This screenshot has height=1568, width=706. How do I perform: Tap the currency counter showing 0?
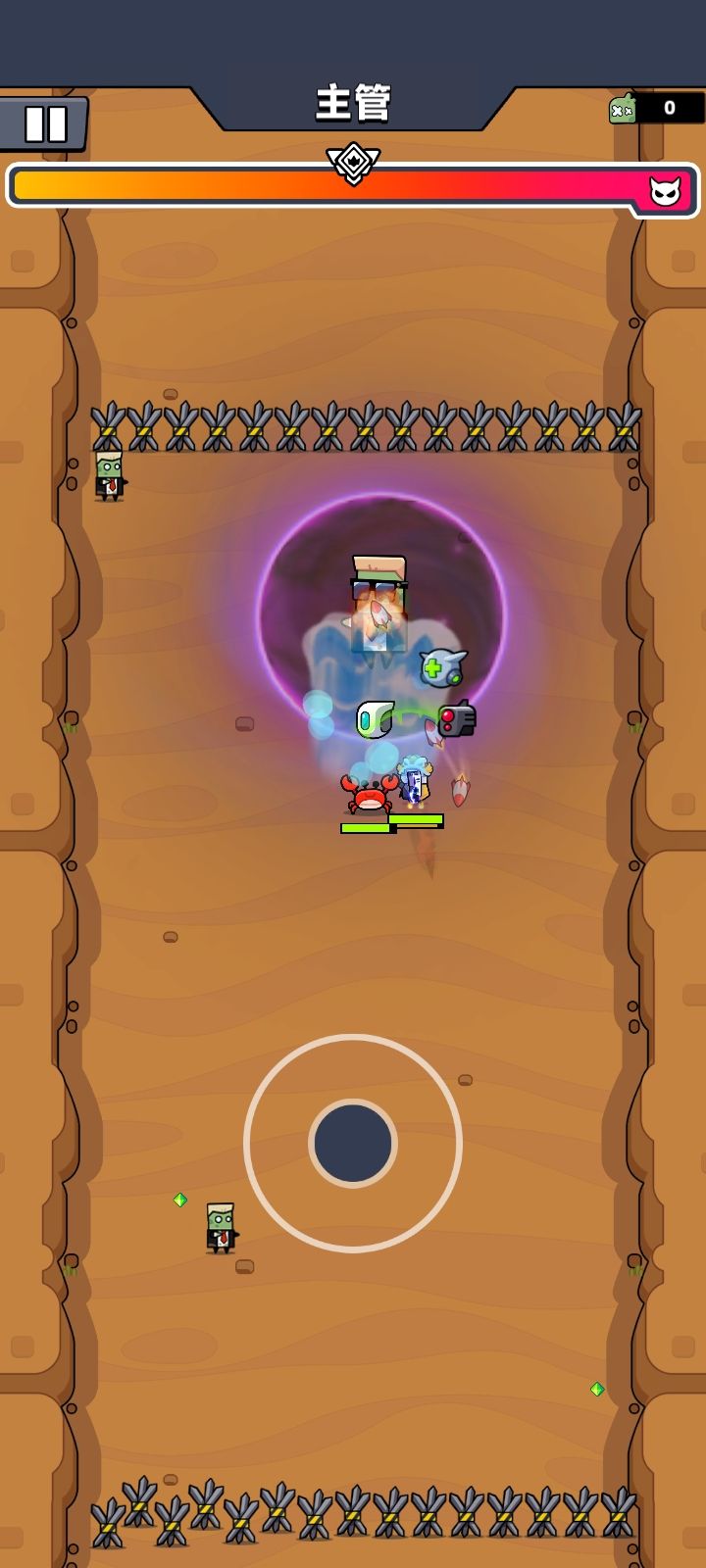pos(671,108)
